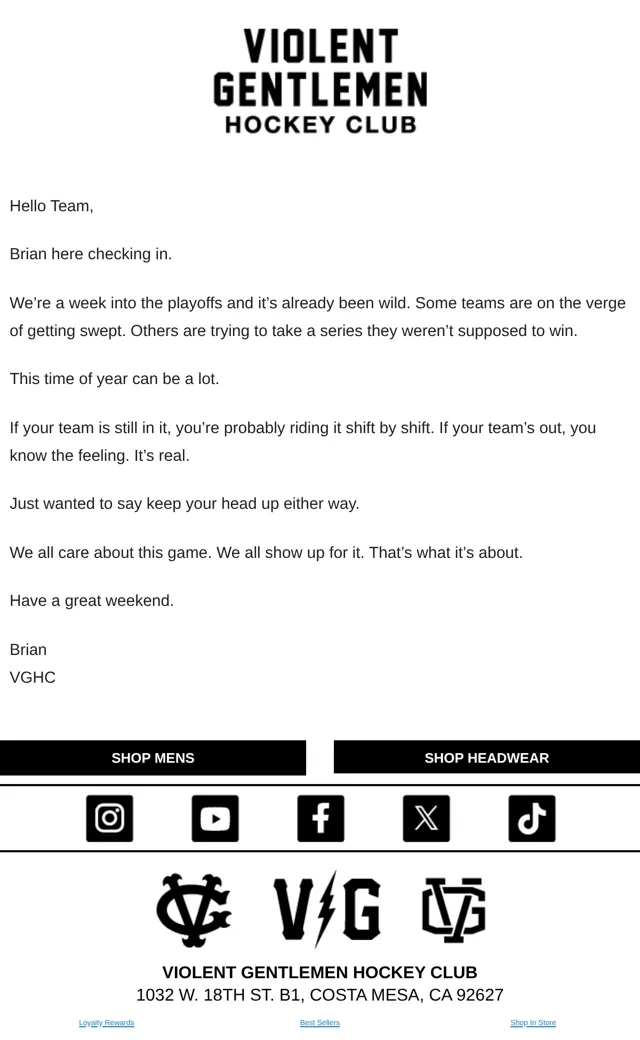Open the Facebook page icon
This screenshot has height=1040, width=640.
pyautogui.click(x=320, y=818)
